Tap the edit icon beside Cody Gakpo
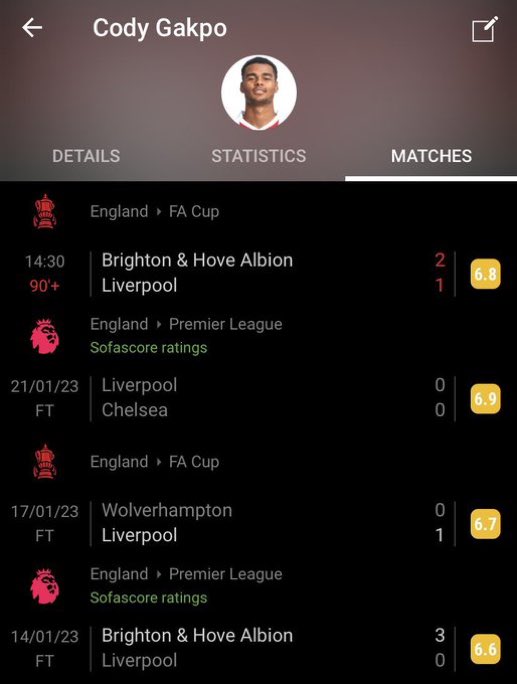Screen dimensions: 517x684 coord(485,29)
